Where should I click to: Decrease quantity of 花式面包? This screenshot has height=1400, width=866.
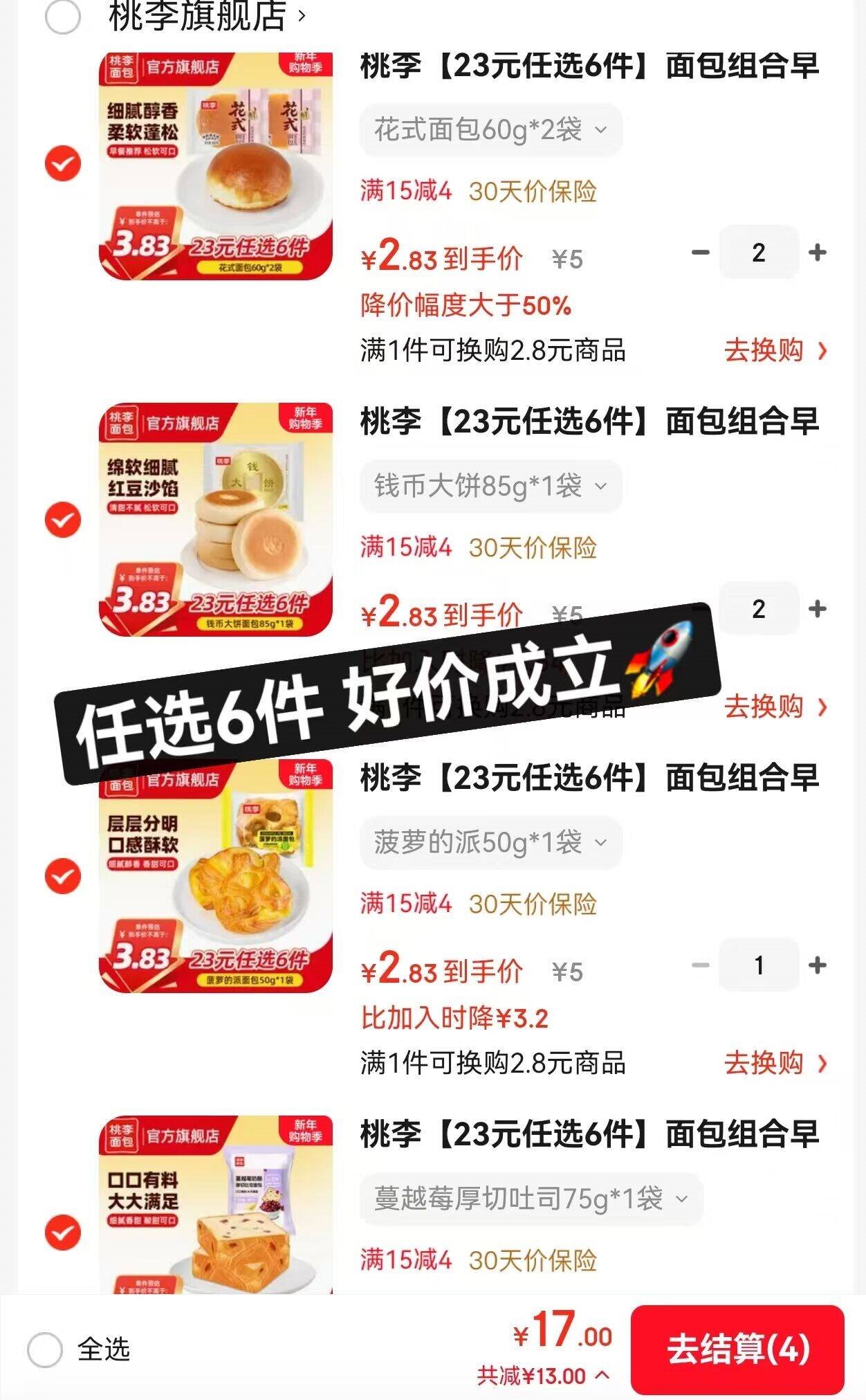700,253
